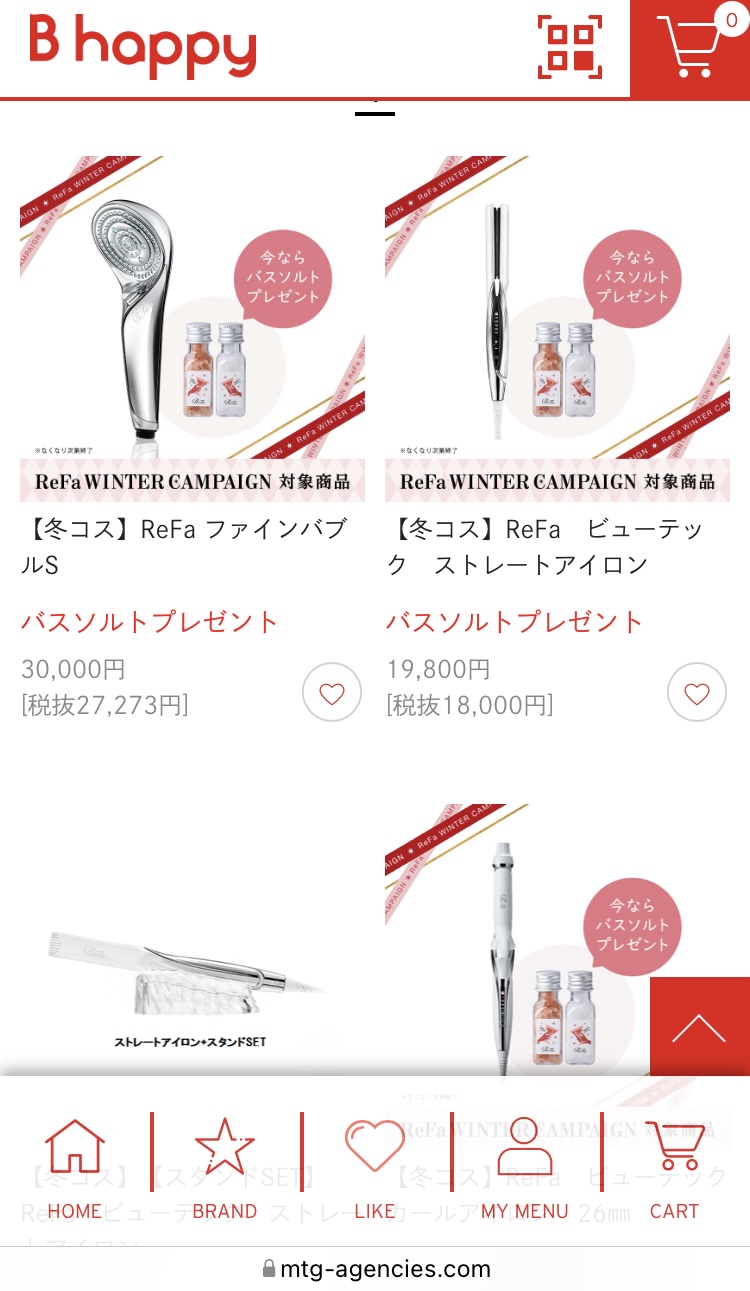Open the ReFa ファインバブルS product
The image size is (750, 1291).
[x=192, y=328]
